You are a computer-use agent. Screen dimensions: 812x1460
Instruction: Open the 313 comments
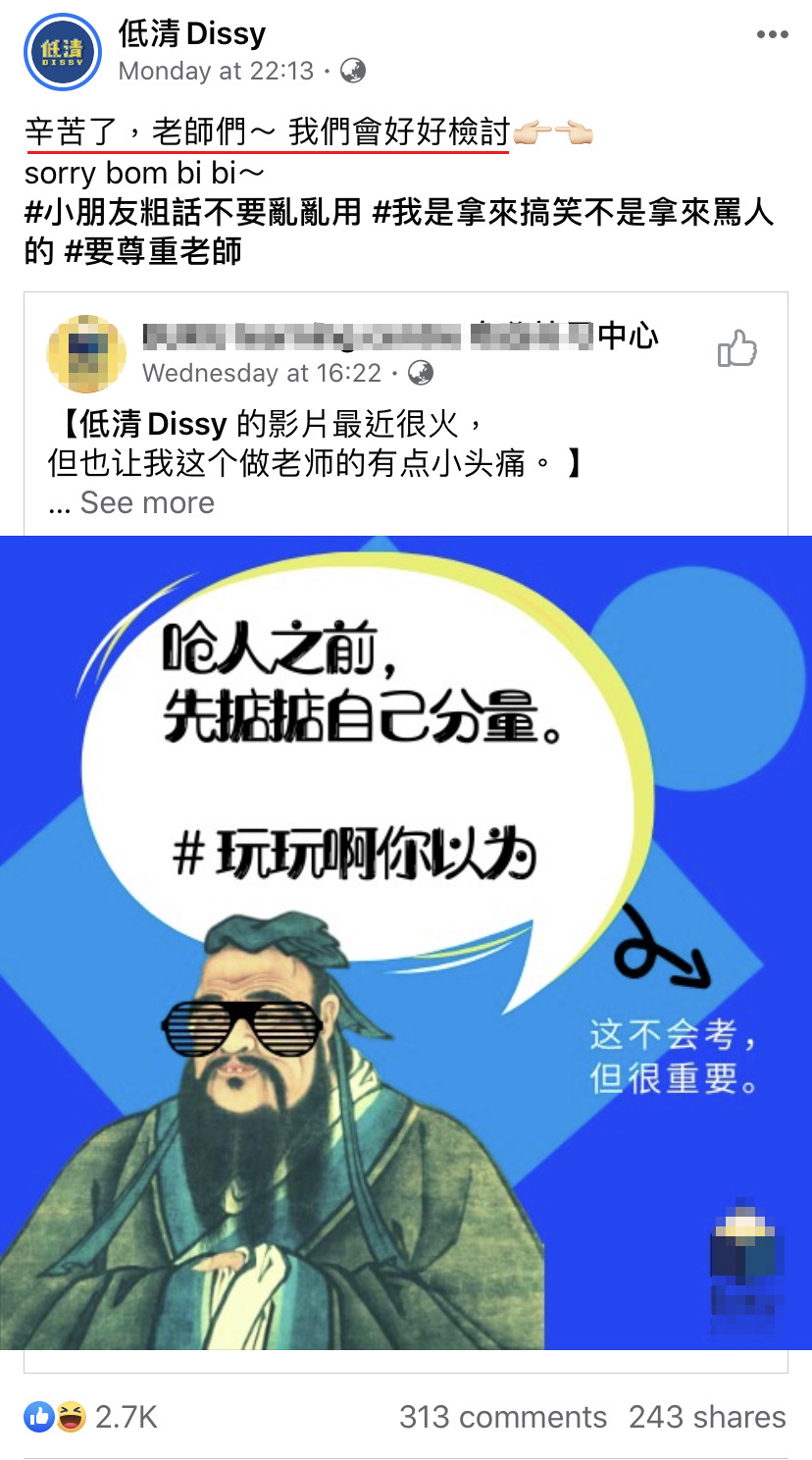click(502, 1417)
